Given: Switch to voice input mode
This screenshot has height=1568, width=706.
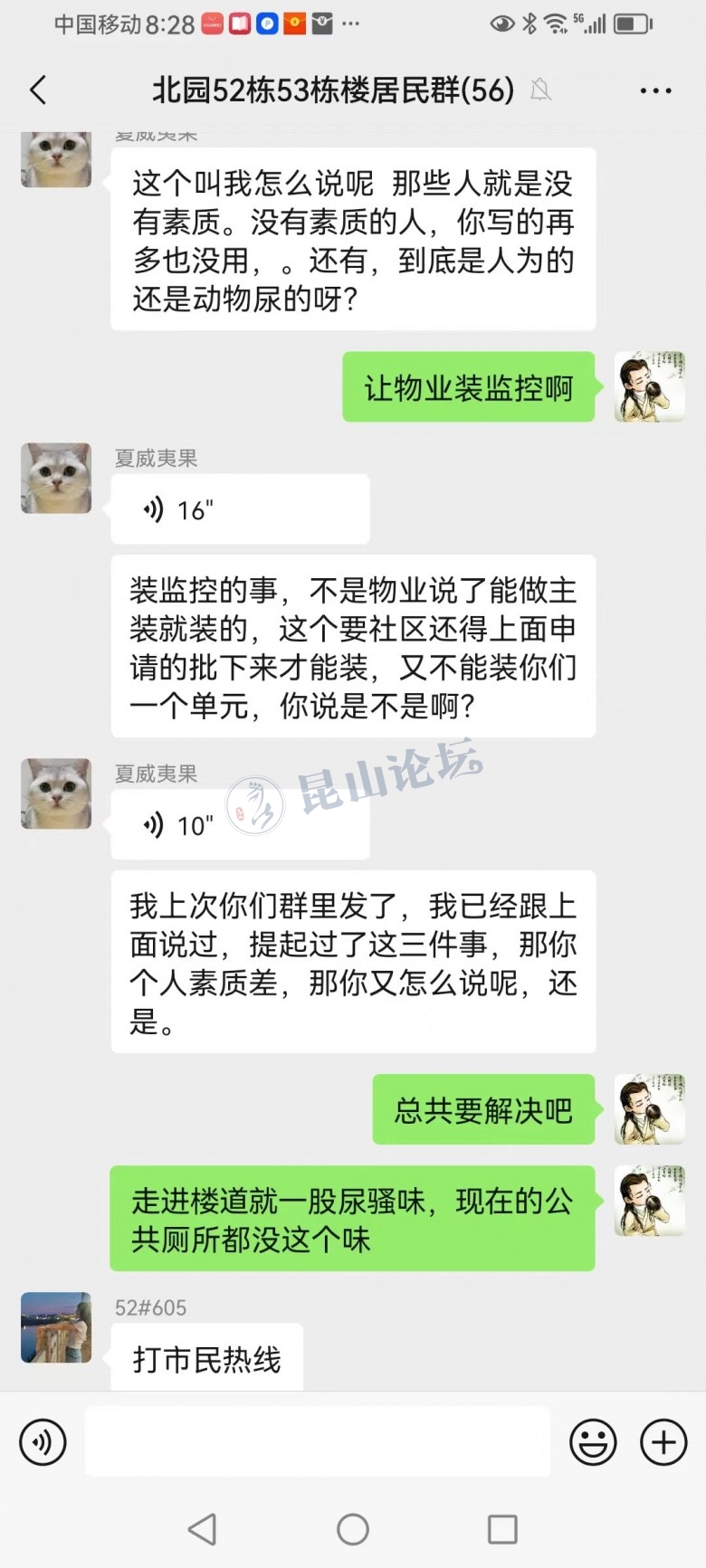Looking at the screenshot, I should pos(43,1441).
